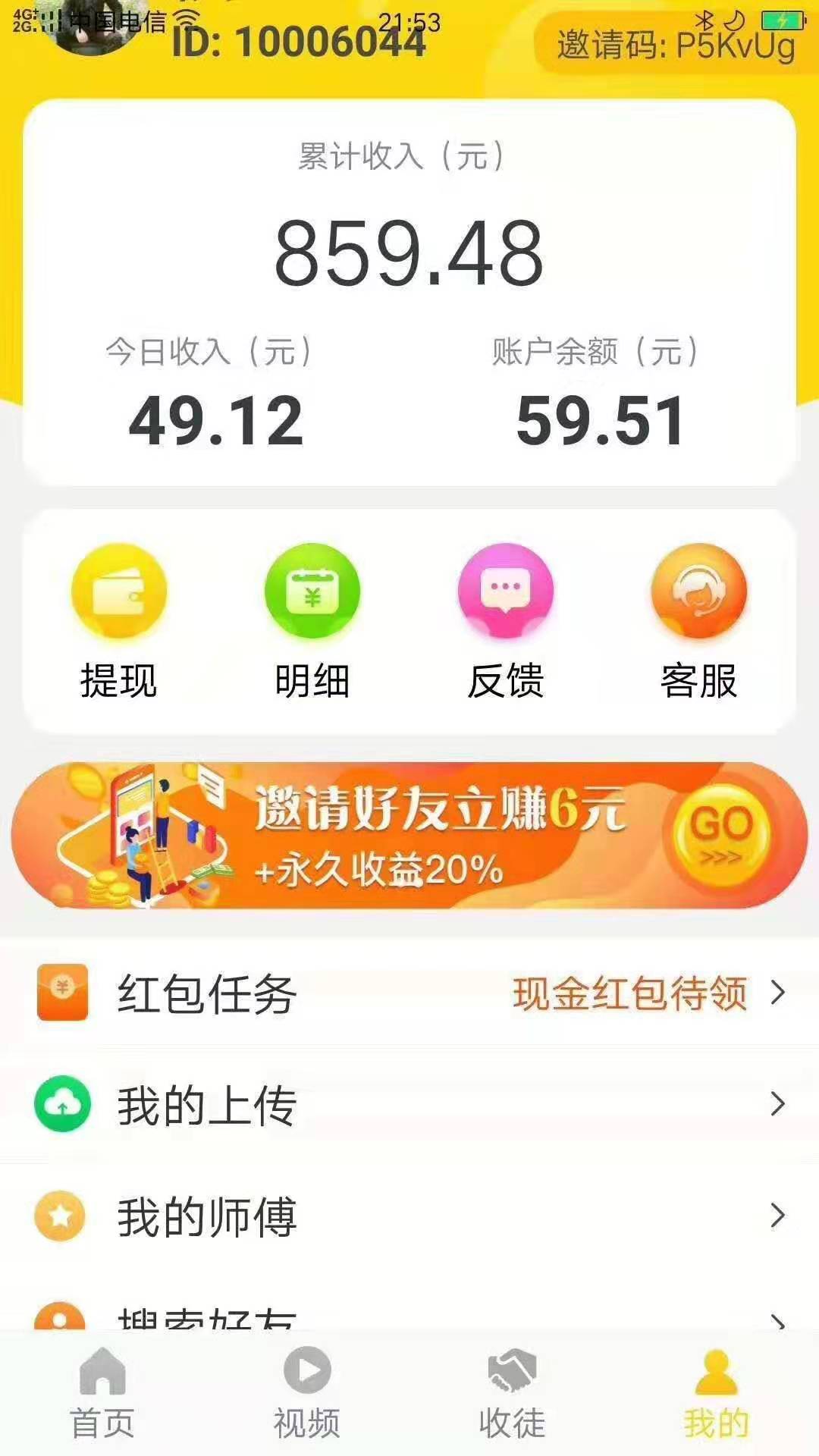Open 我的上传 uploads

[x=409, y=1105]
